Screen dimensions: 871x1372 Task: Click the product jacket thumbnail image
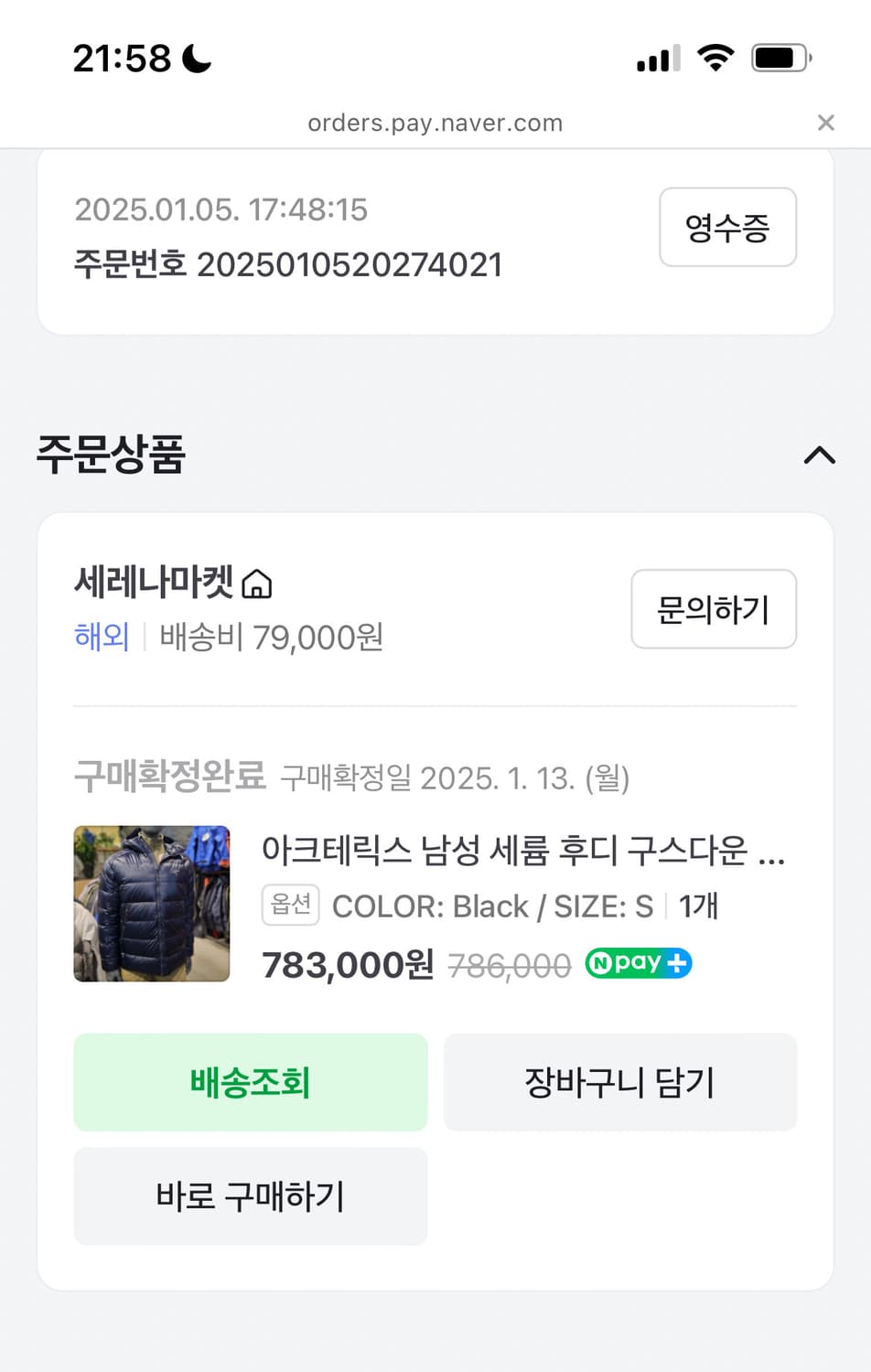pos(152,904)
